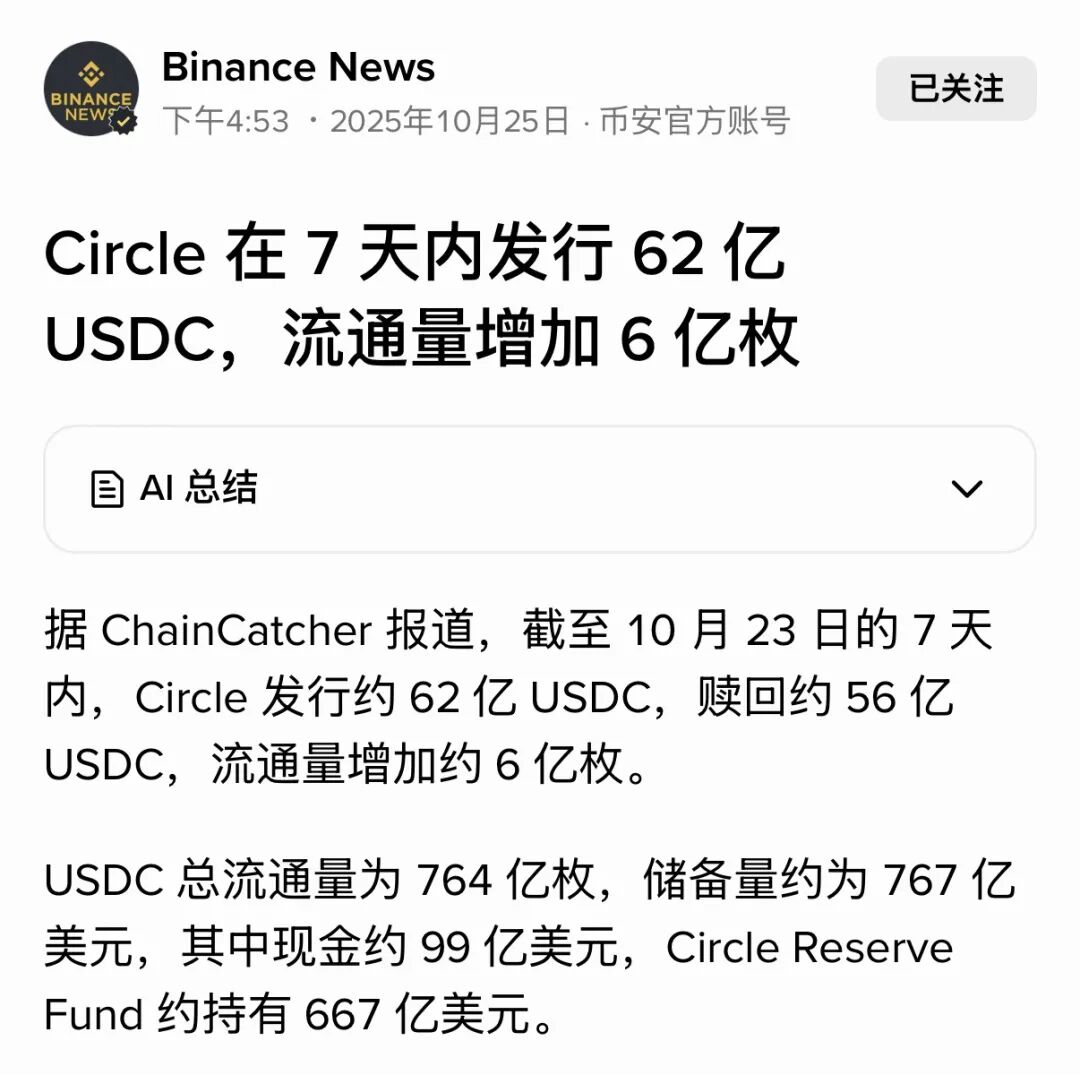Open the Binance News profile avatar
1080x1075 pixels.
click(x=91, y=89)
